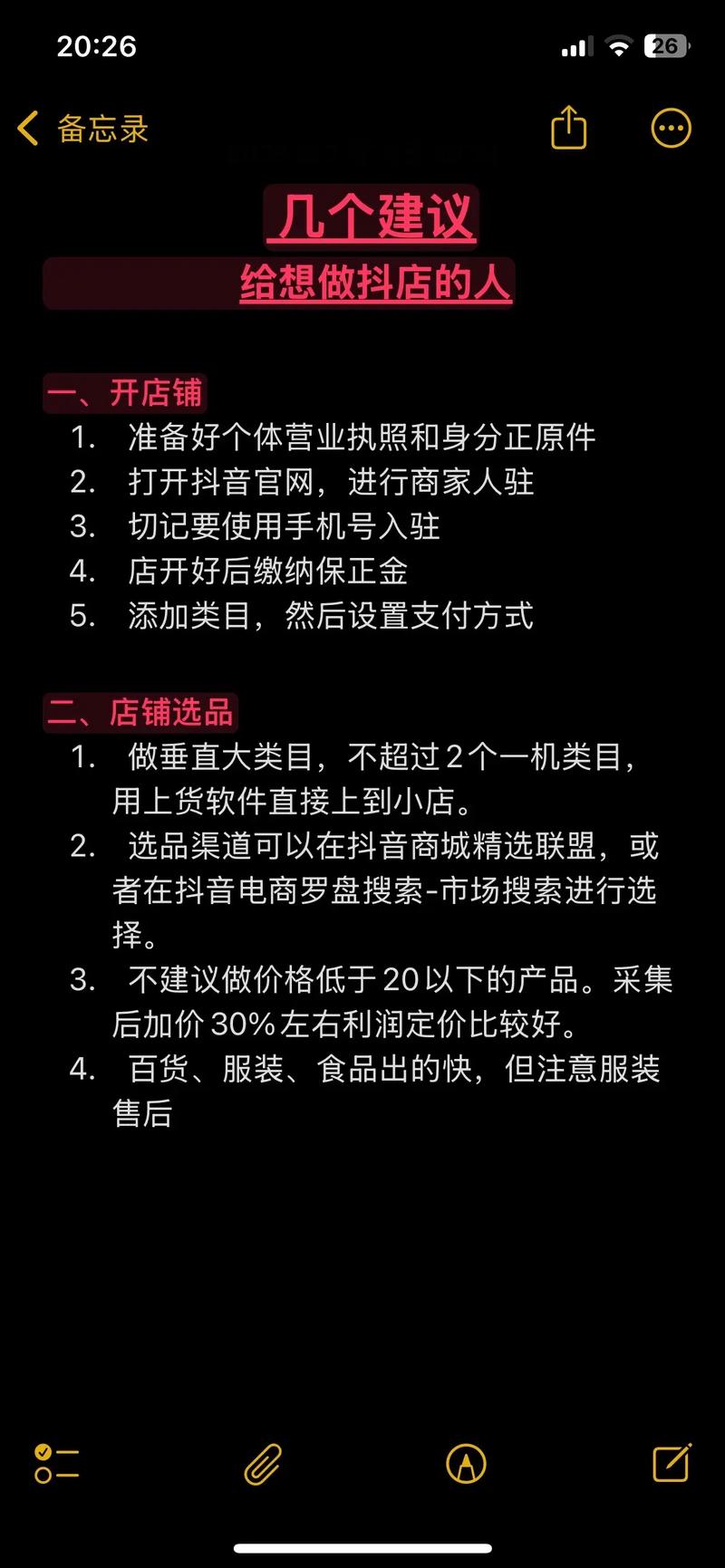
Task: Go back to 备忘录 list
Action: [82, 129]
